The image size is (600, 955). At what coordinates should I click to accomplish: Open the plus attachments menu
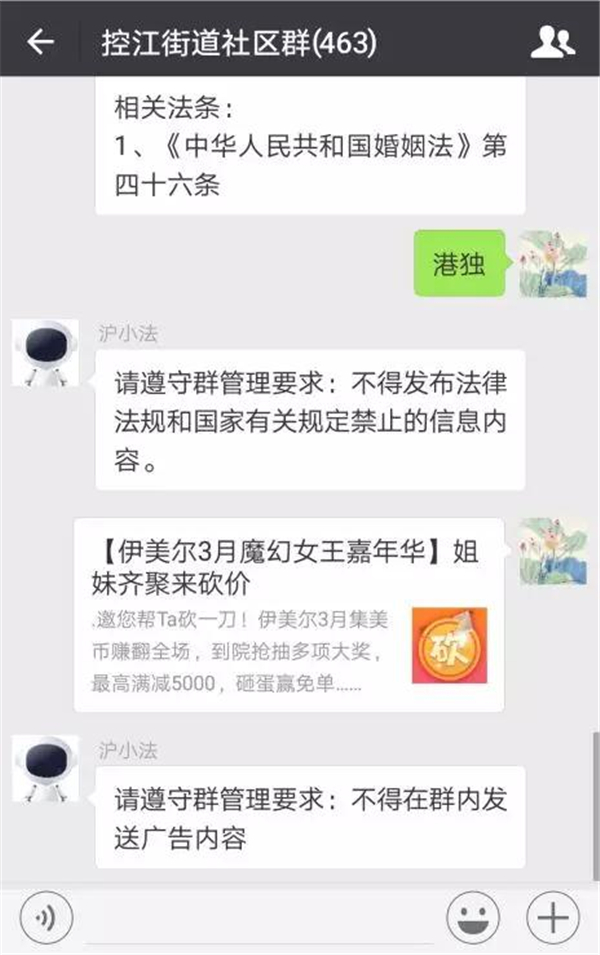click(553, 916)
